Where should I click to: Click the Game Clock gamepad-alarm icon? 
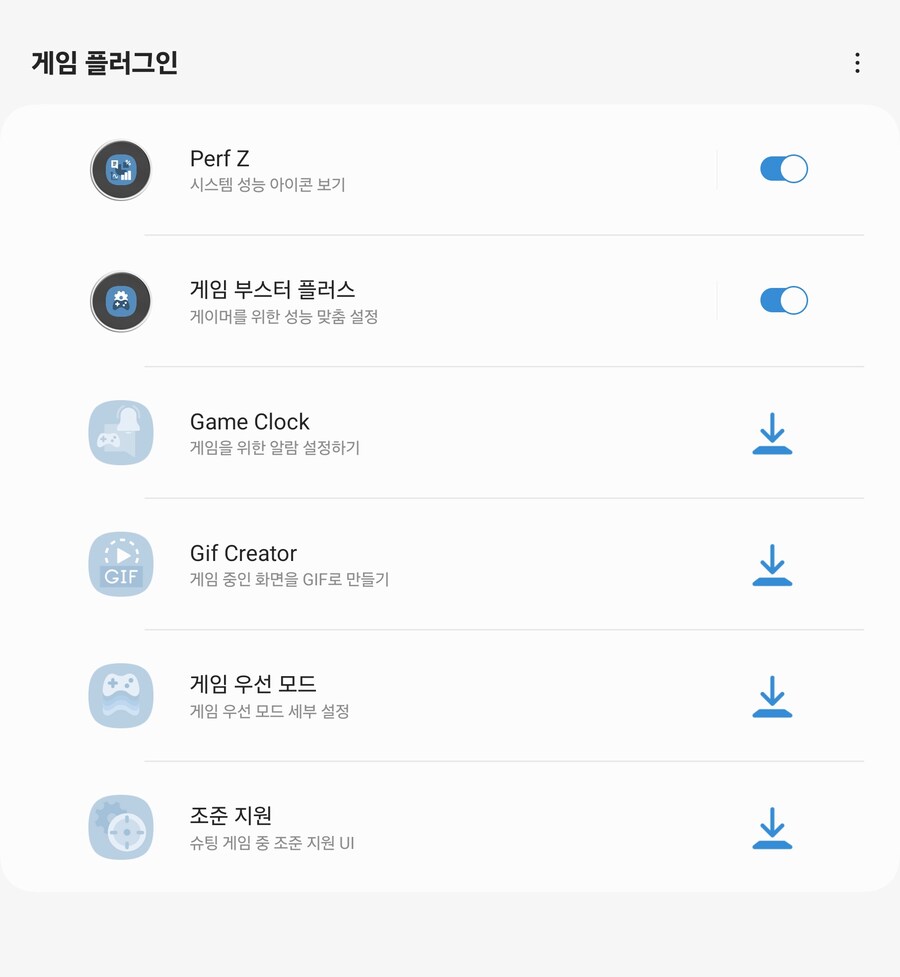pyautogui.click(x=120, y=433)
